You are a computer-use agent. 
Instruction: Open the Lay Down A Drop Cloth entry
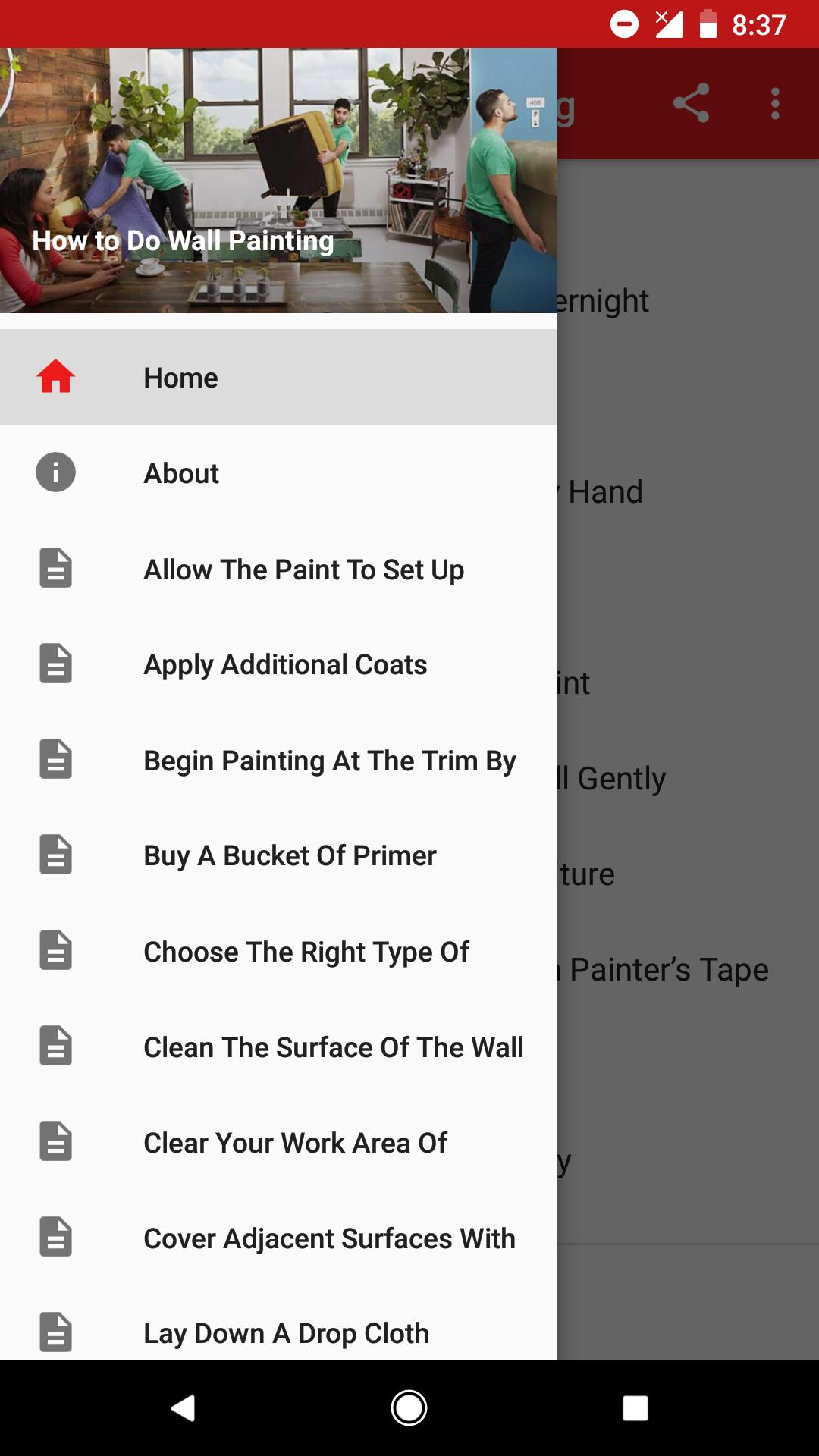[x=286, y=1333]
